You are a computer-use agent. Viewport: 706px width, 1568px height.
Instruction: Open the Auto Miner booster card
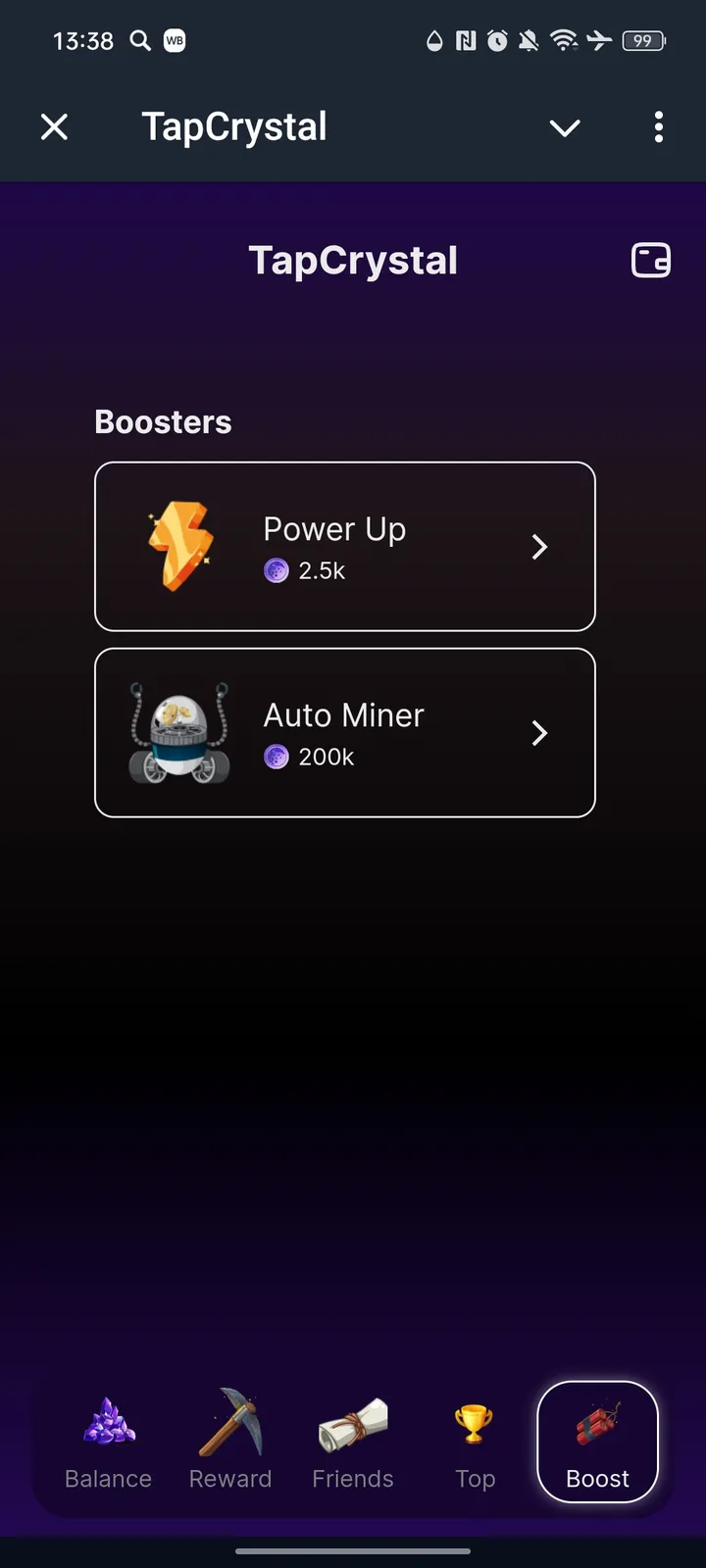coord(344,732)
